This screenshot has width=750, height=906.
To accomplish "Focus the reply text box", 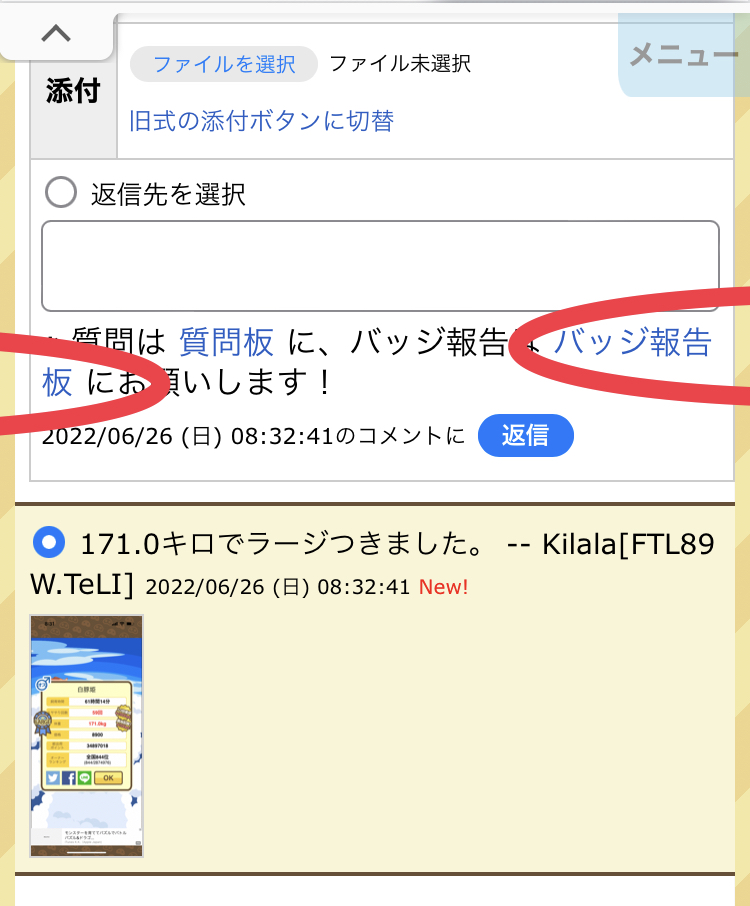I will 380,266.
